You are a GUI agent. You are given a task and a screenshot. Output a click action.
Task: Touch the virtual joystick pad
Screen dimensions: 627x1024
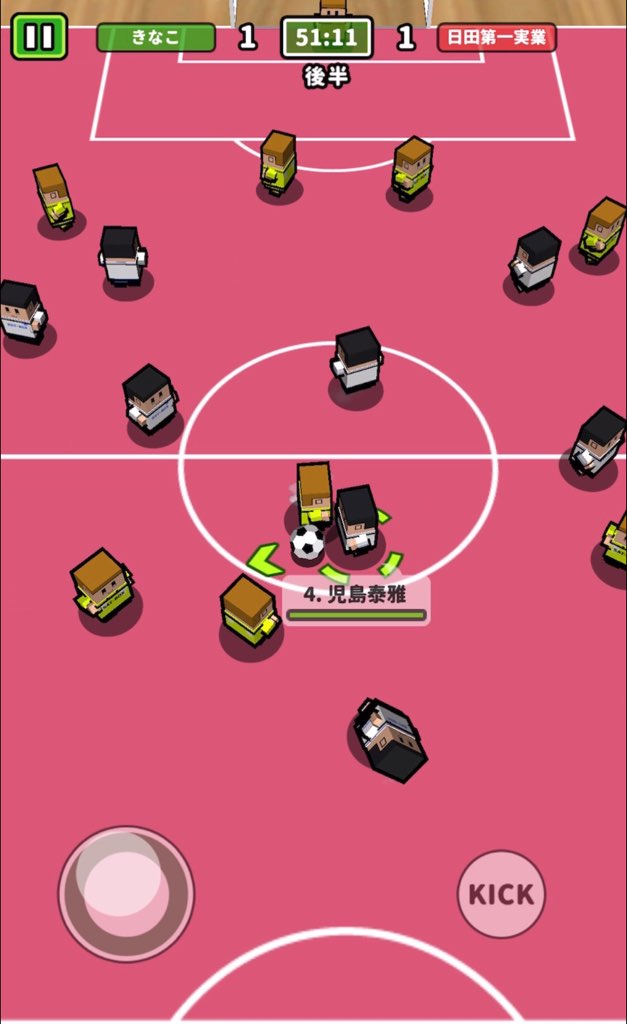126,893
